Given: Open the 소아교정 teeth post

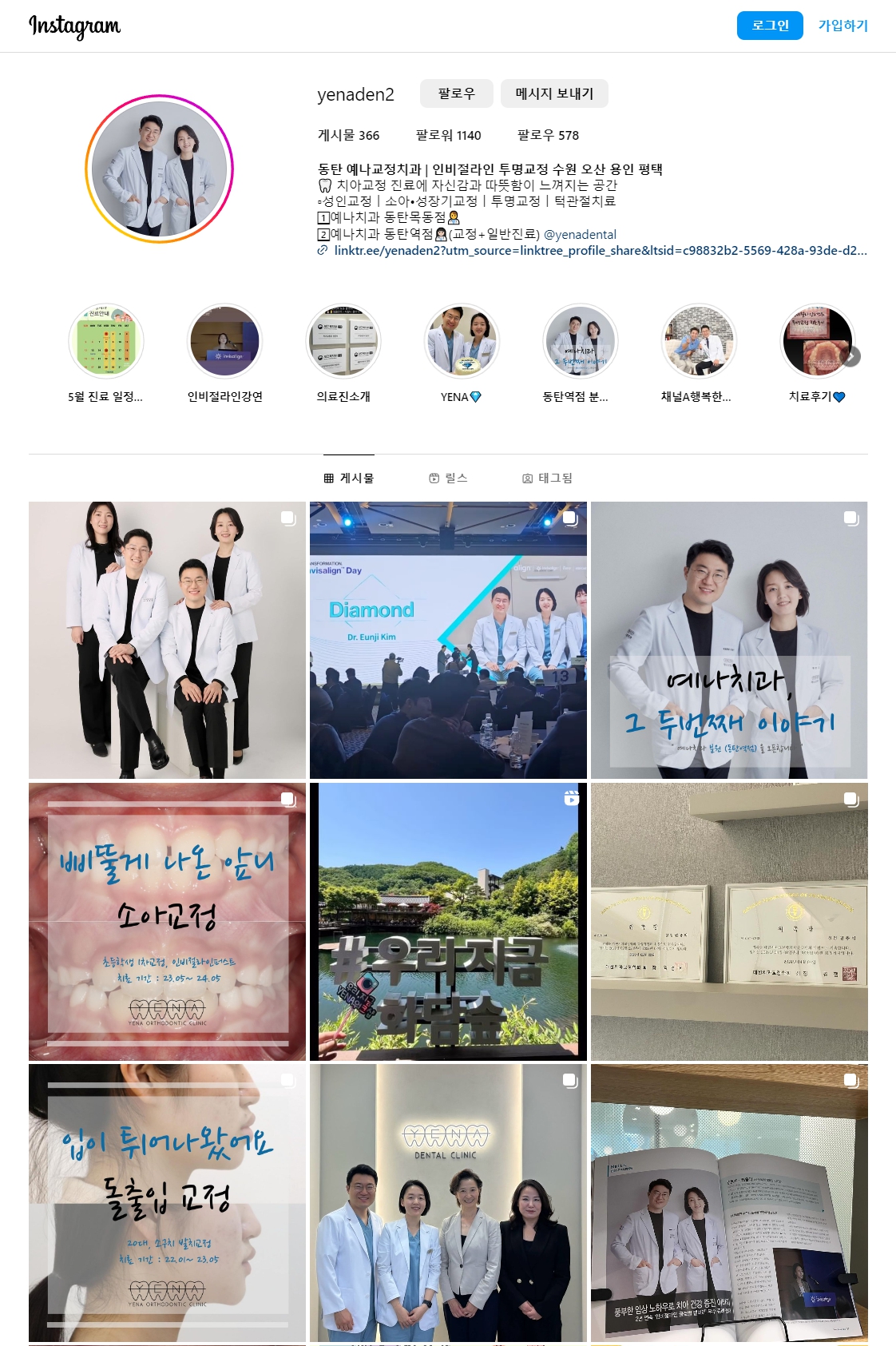Looking at the screenshot, I should pyautogui.click(x=167, y=921).
